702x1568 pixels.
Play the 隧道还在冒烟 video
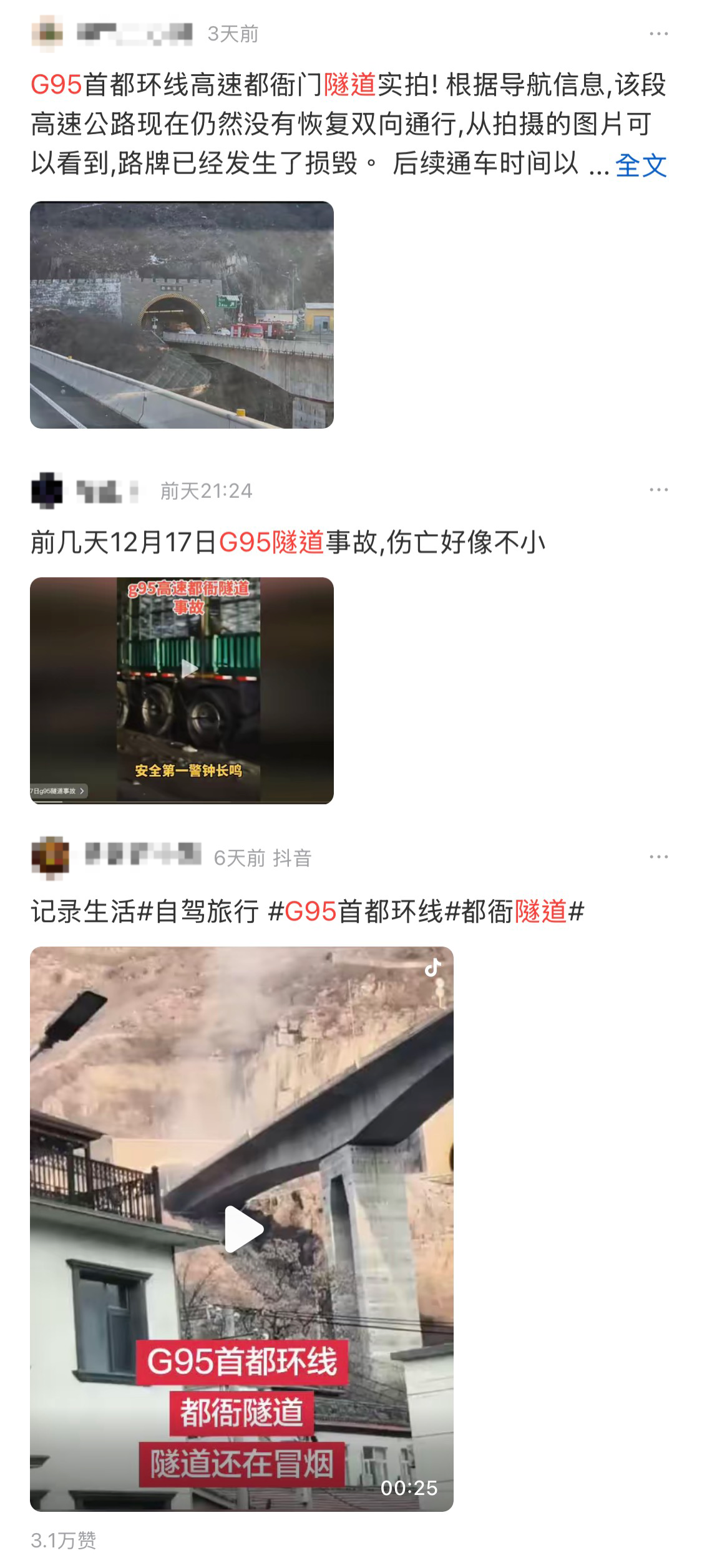pos(242,1229)
